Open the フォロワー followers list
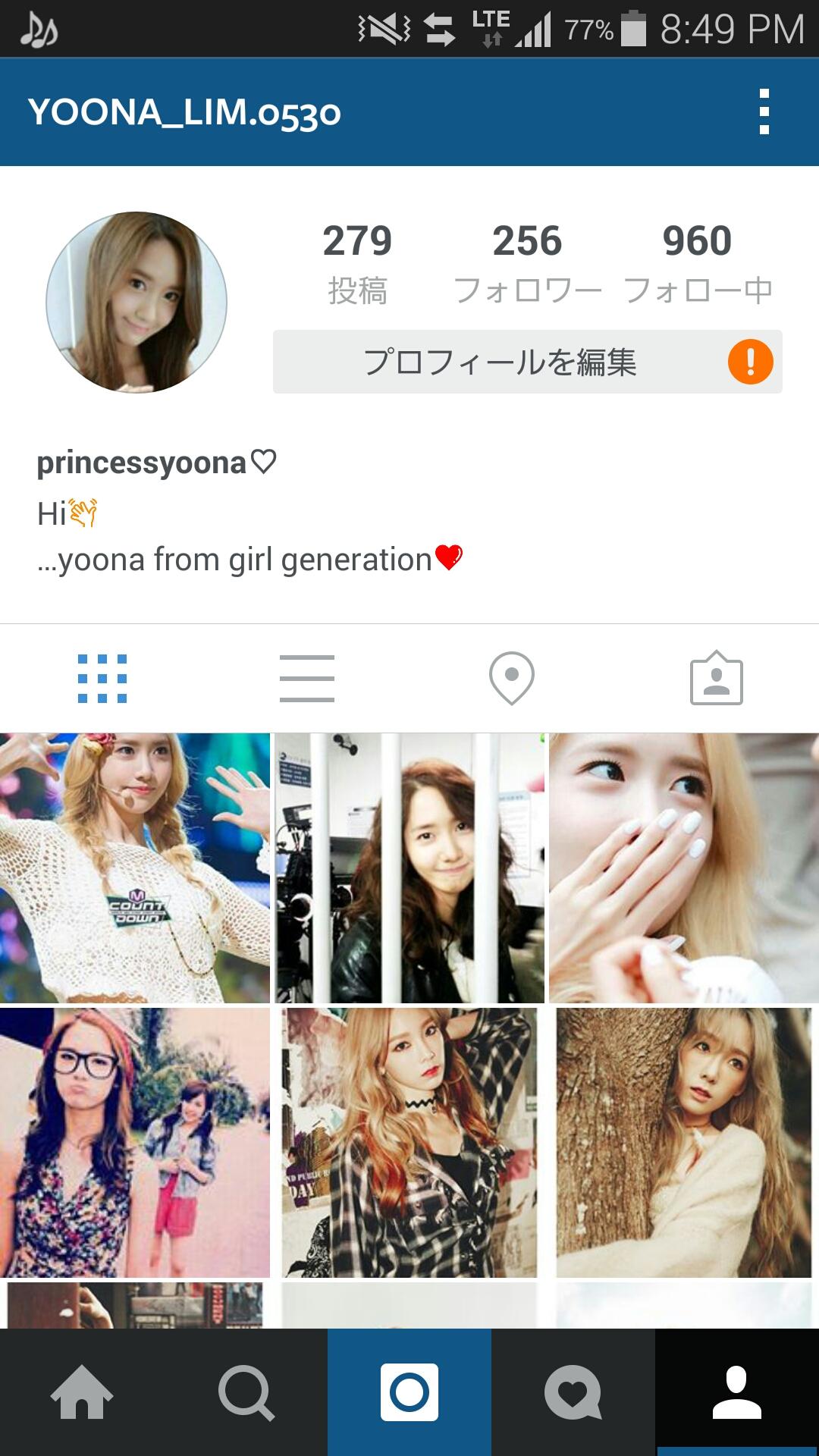This screenshot has height=1456, width=819. pyautogui.click(x=527, y=262)
